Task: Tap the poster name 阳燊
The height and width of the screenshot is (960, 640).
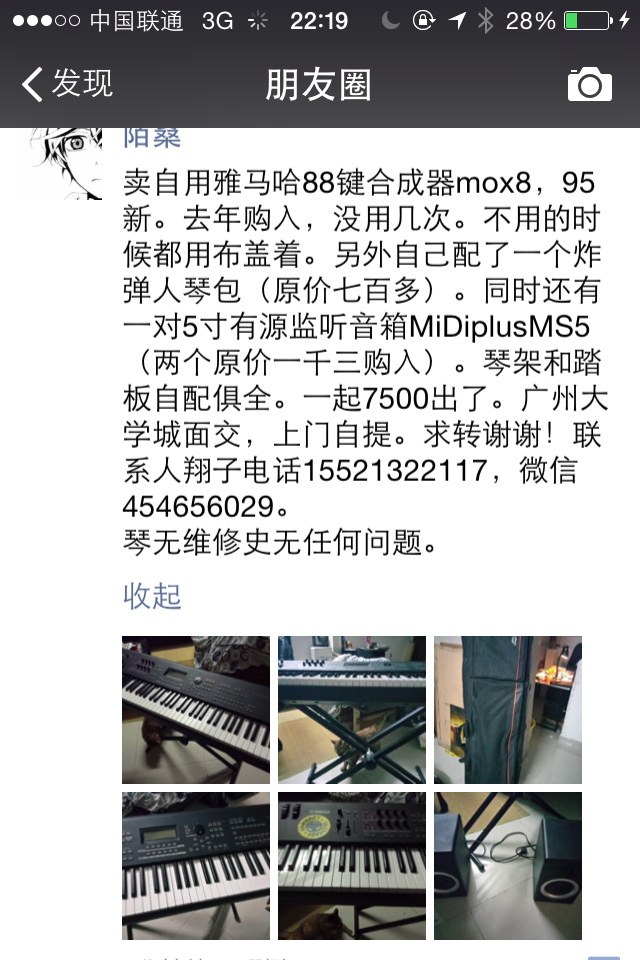Action: (152, 138)
